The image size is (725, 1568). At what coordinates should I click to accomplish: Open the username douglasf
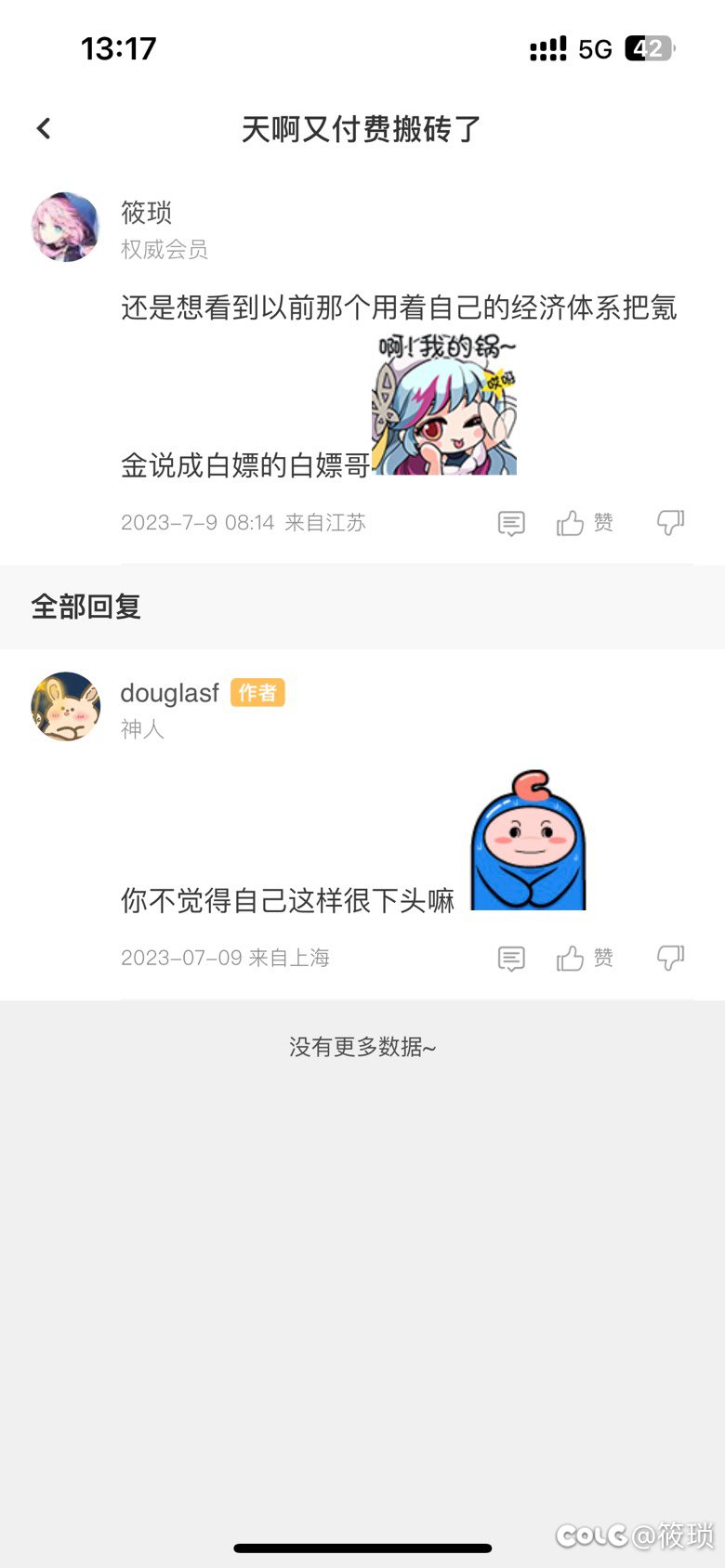[169, 693]
